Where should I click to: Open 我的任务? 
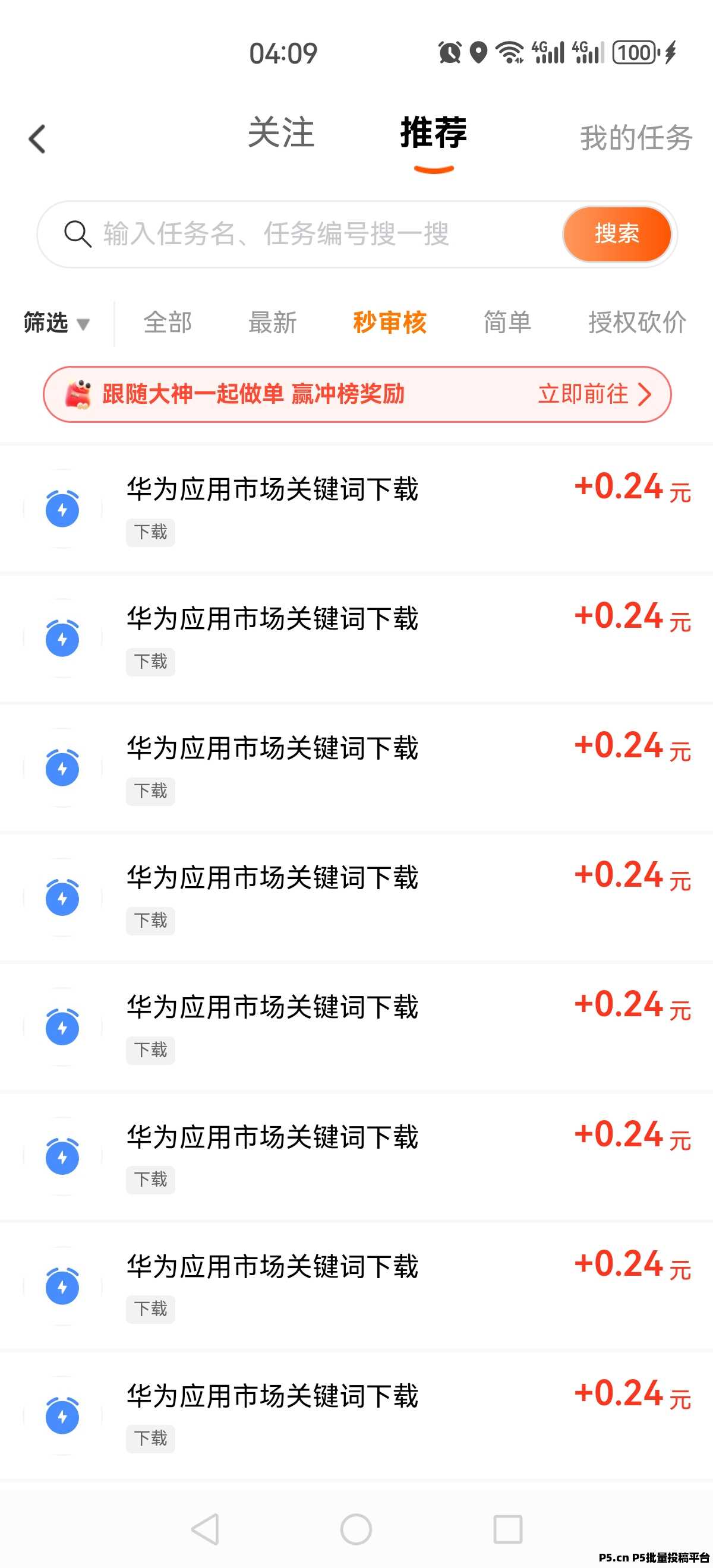tap(636, 138)
